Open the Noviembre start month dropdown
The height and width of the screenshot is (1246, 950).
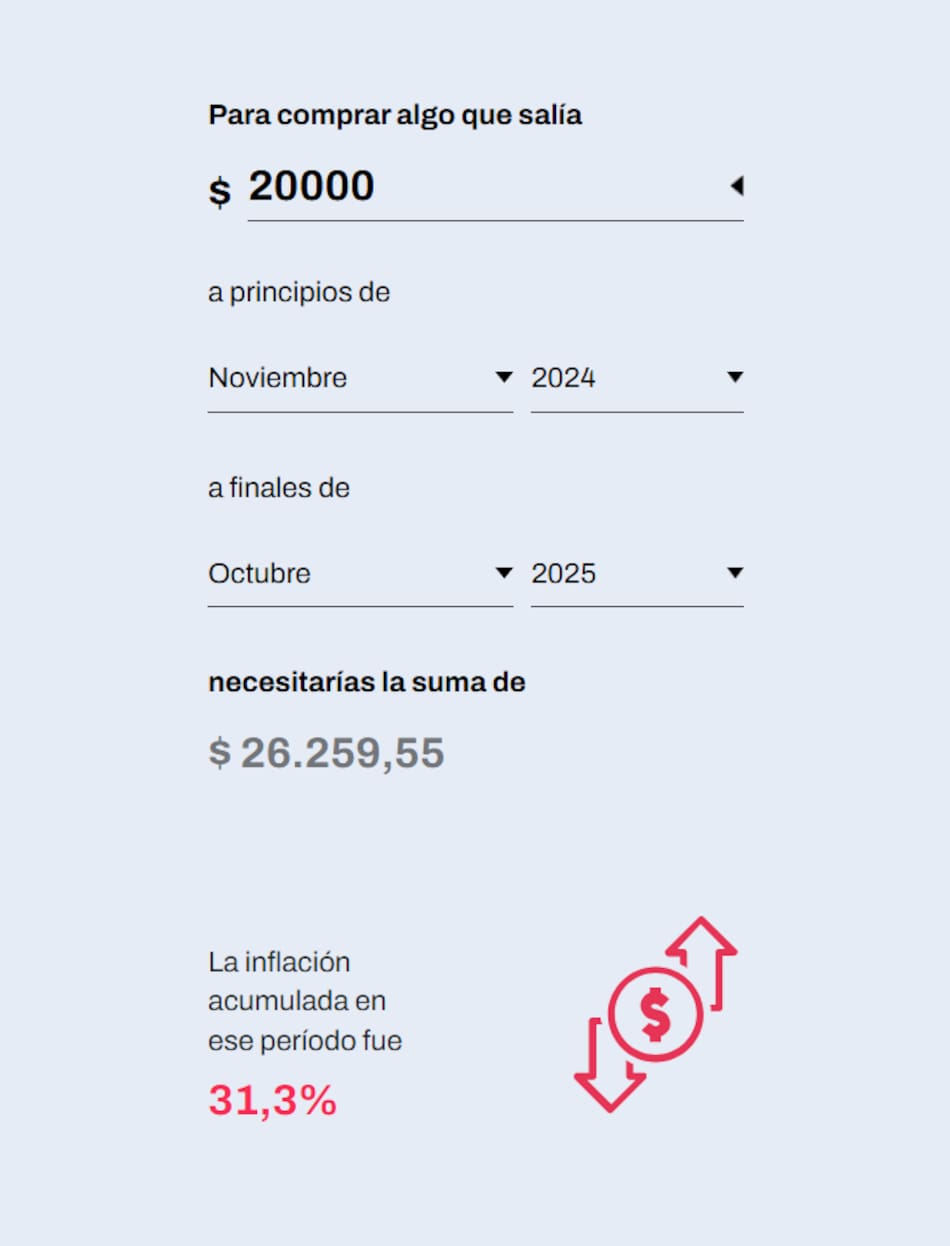point(360,378)
